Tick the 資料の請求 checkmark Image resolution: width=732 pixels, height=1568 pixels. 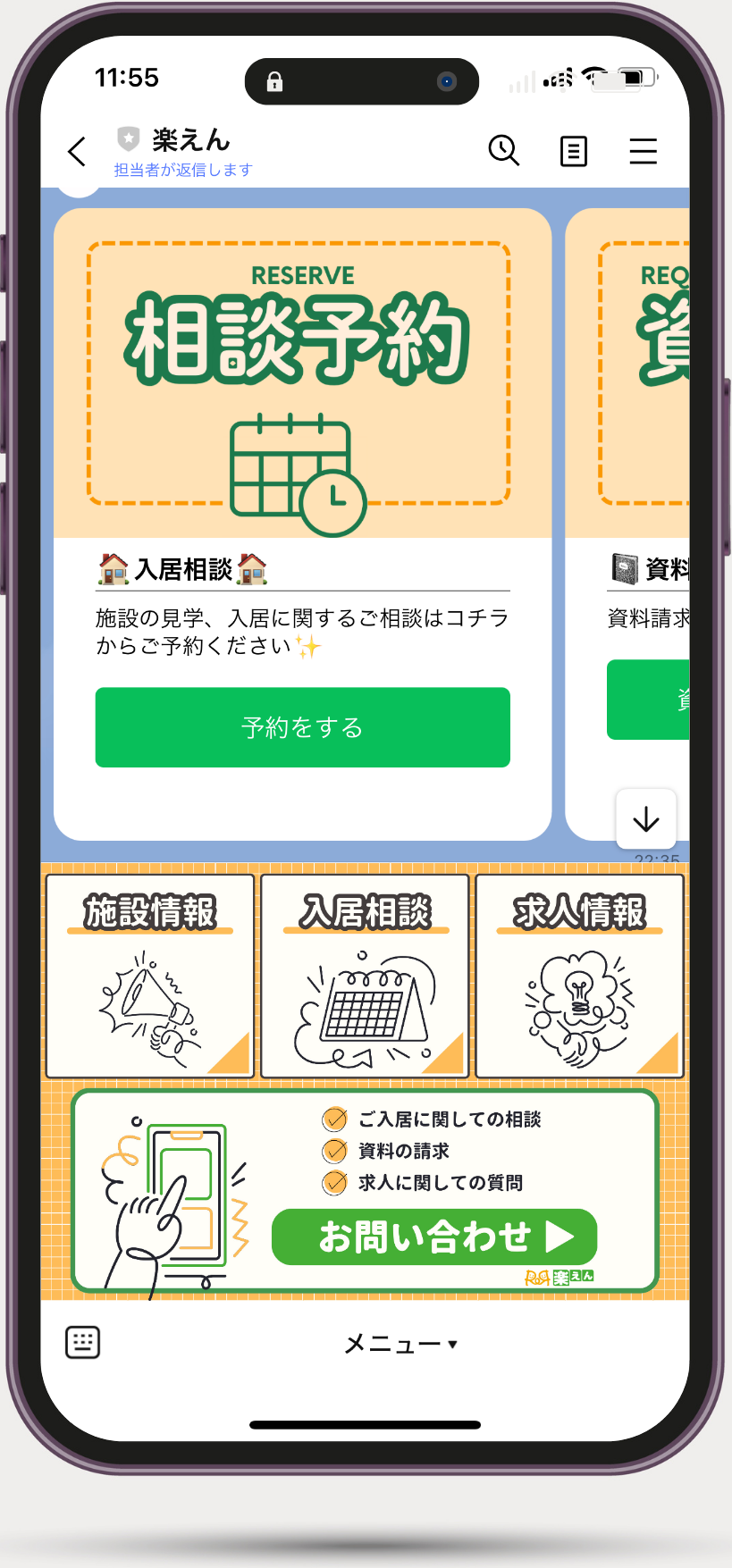point(333,1151)
